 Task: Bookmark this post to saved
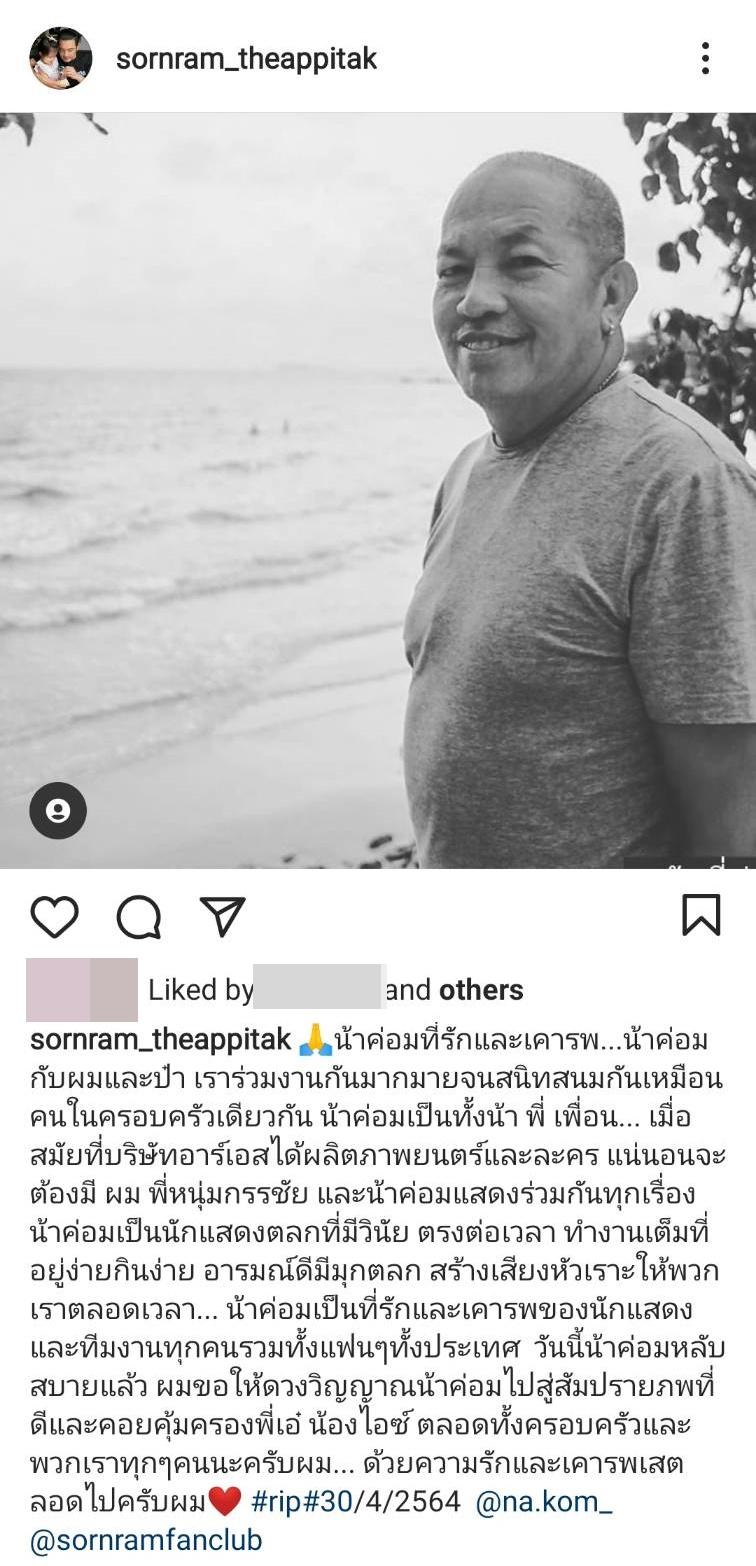(x=701, y=915)
